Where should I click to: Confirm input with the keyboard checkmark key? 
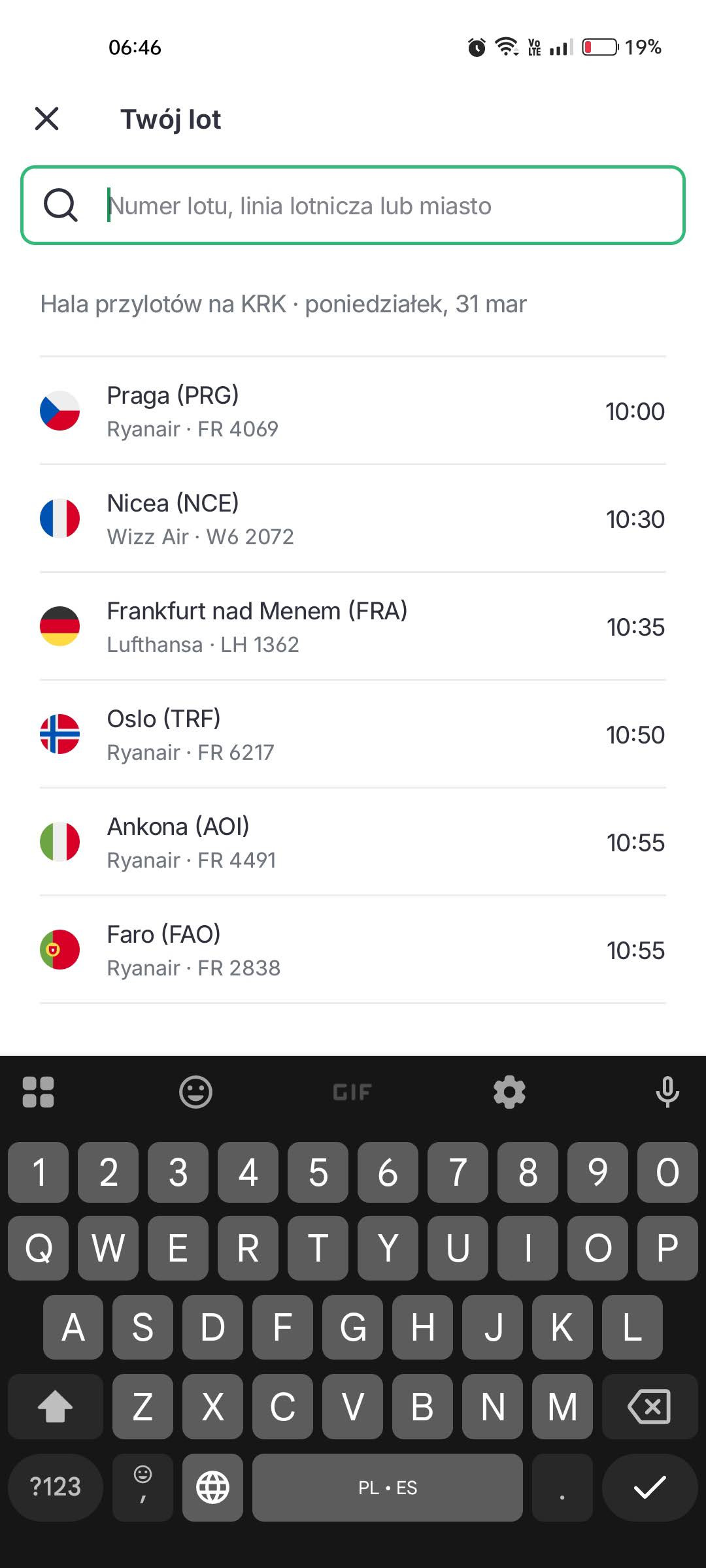coord(649,1488)
